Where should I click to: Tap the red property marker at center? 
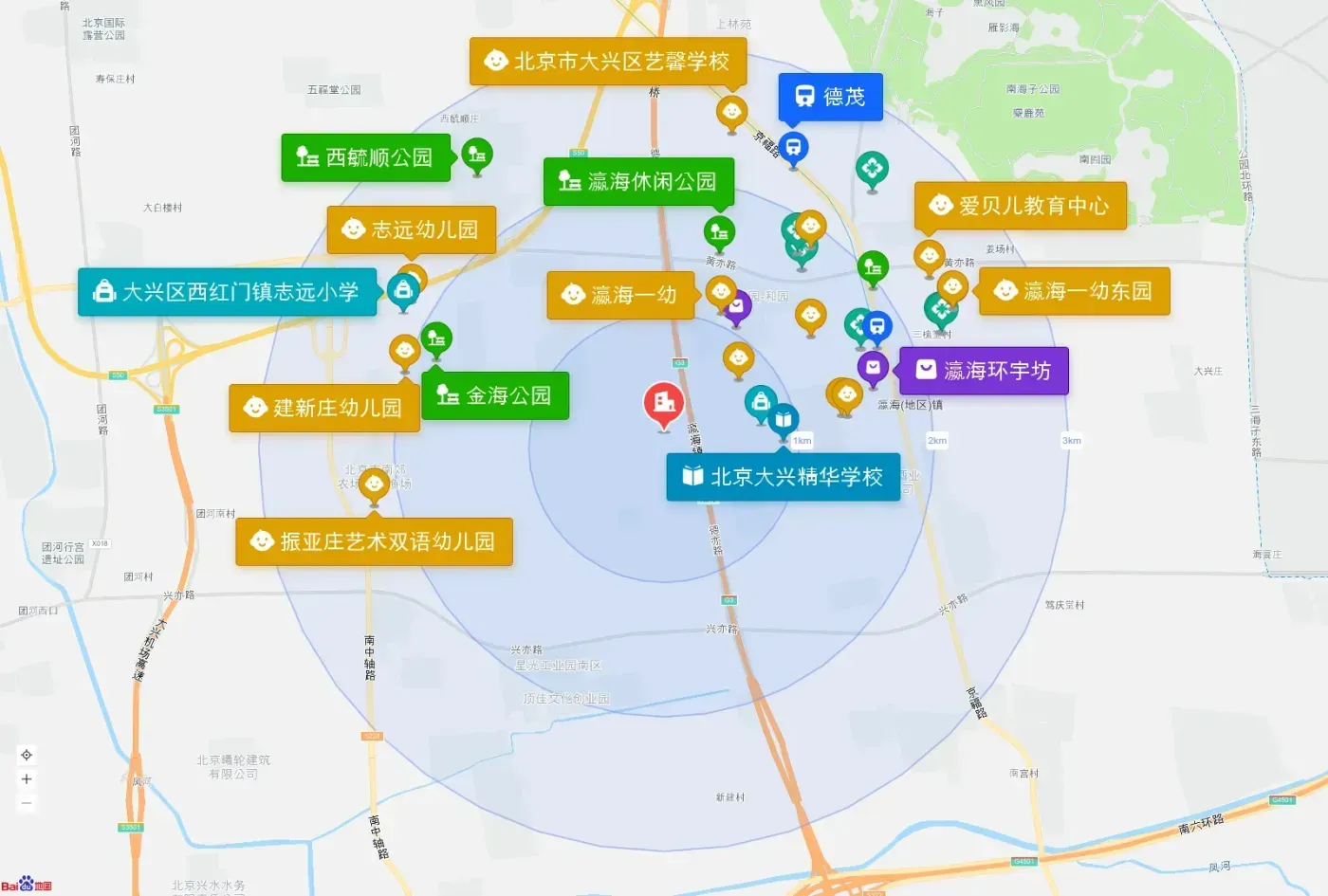[664, 405]
